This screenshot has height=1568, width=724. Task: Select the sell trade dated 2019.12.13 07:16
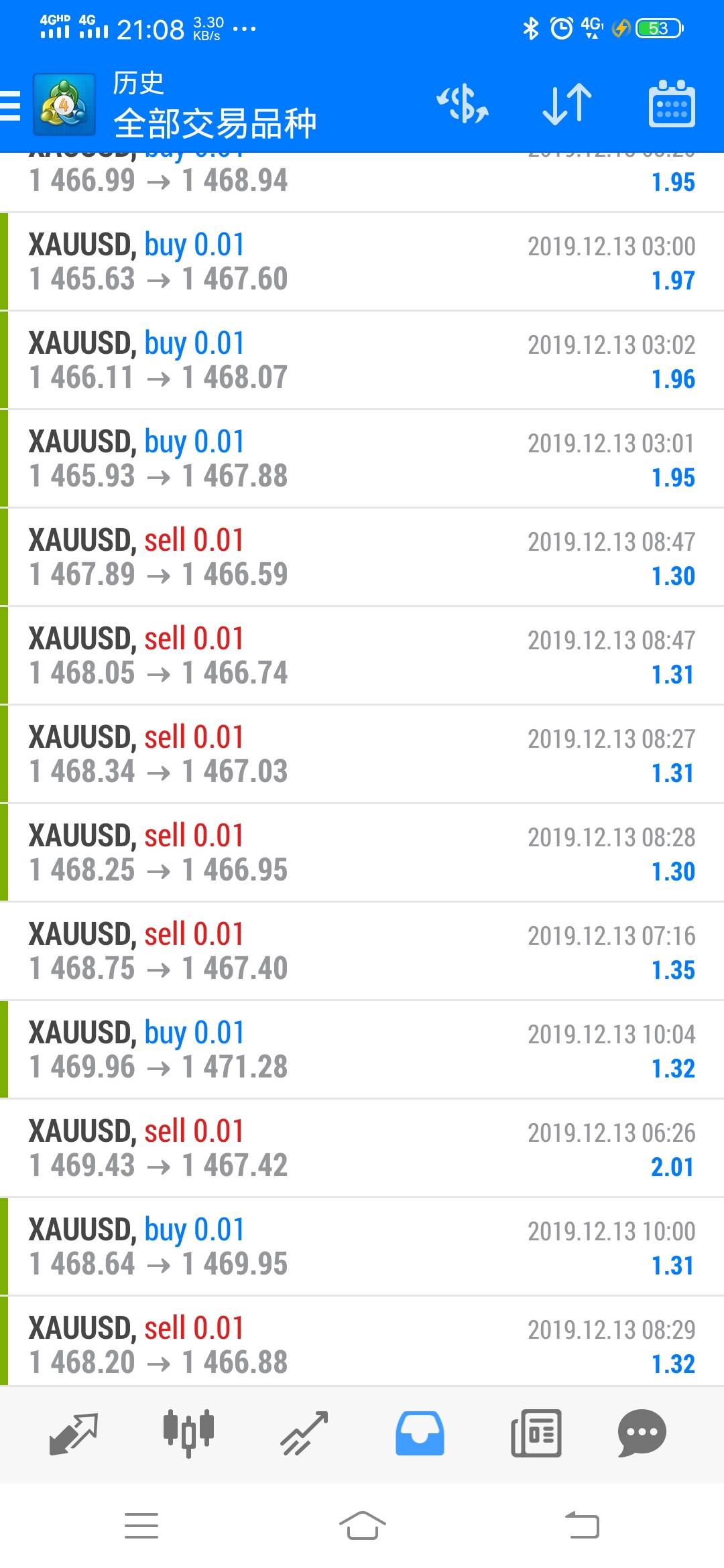tap(362, 952)
